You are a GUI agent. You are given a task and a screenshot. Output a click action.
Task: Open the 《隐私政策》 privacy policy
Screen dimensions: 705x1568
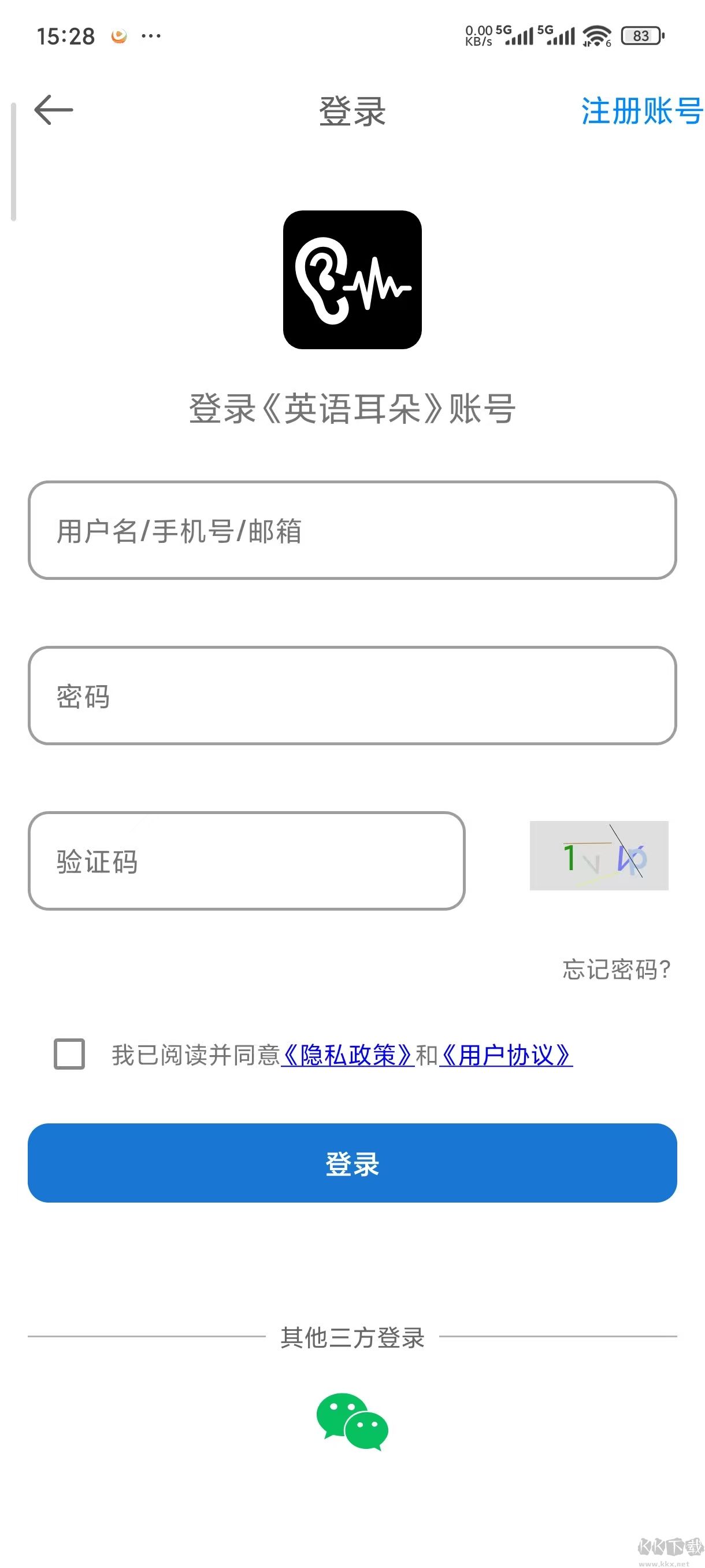tap(348, 1054)
